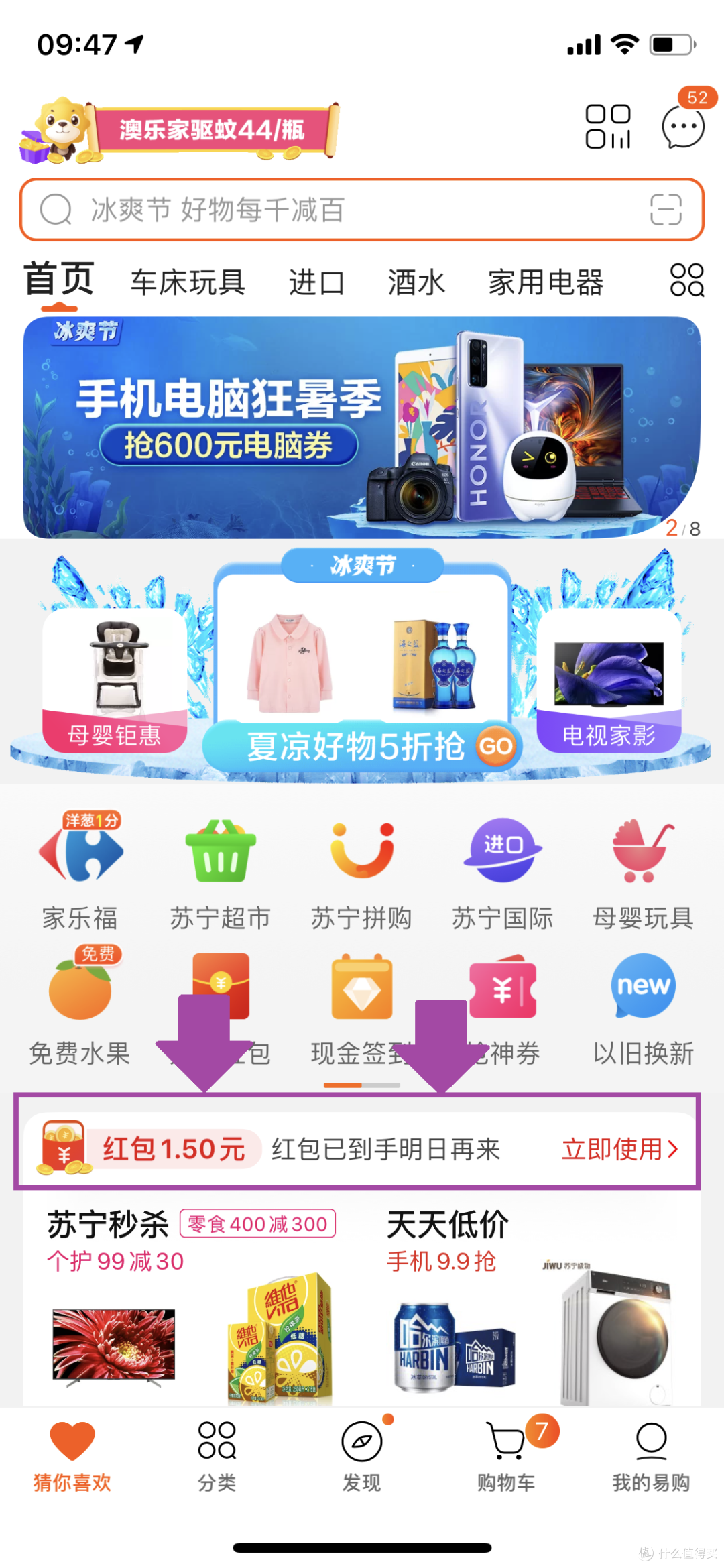Open 苏宁超市 shortcut
The width and height of the screenshot is (724, 1568).
coord(220,873)
